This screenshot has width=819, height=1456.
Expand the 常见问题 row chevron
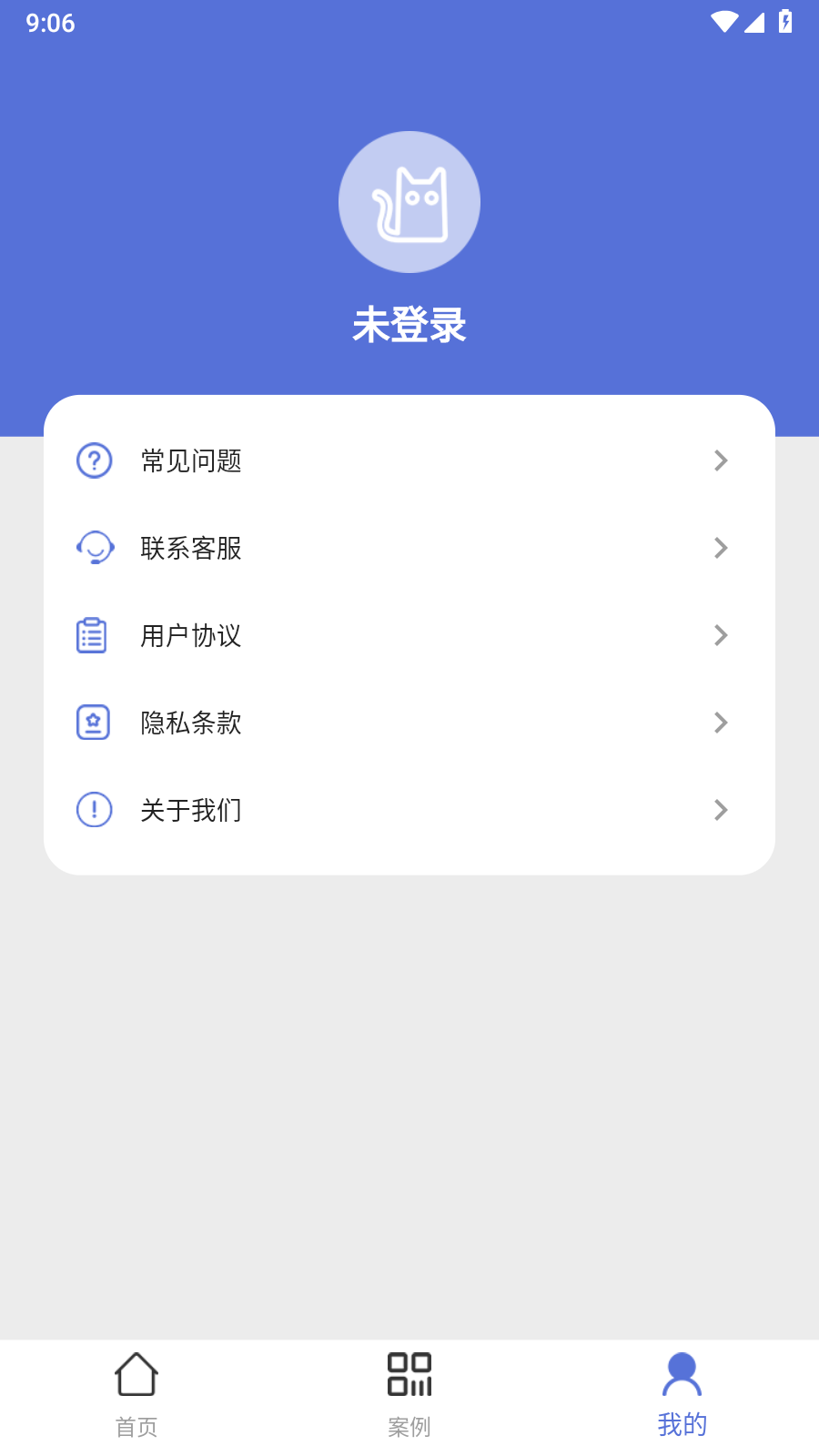[721, 461]
